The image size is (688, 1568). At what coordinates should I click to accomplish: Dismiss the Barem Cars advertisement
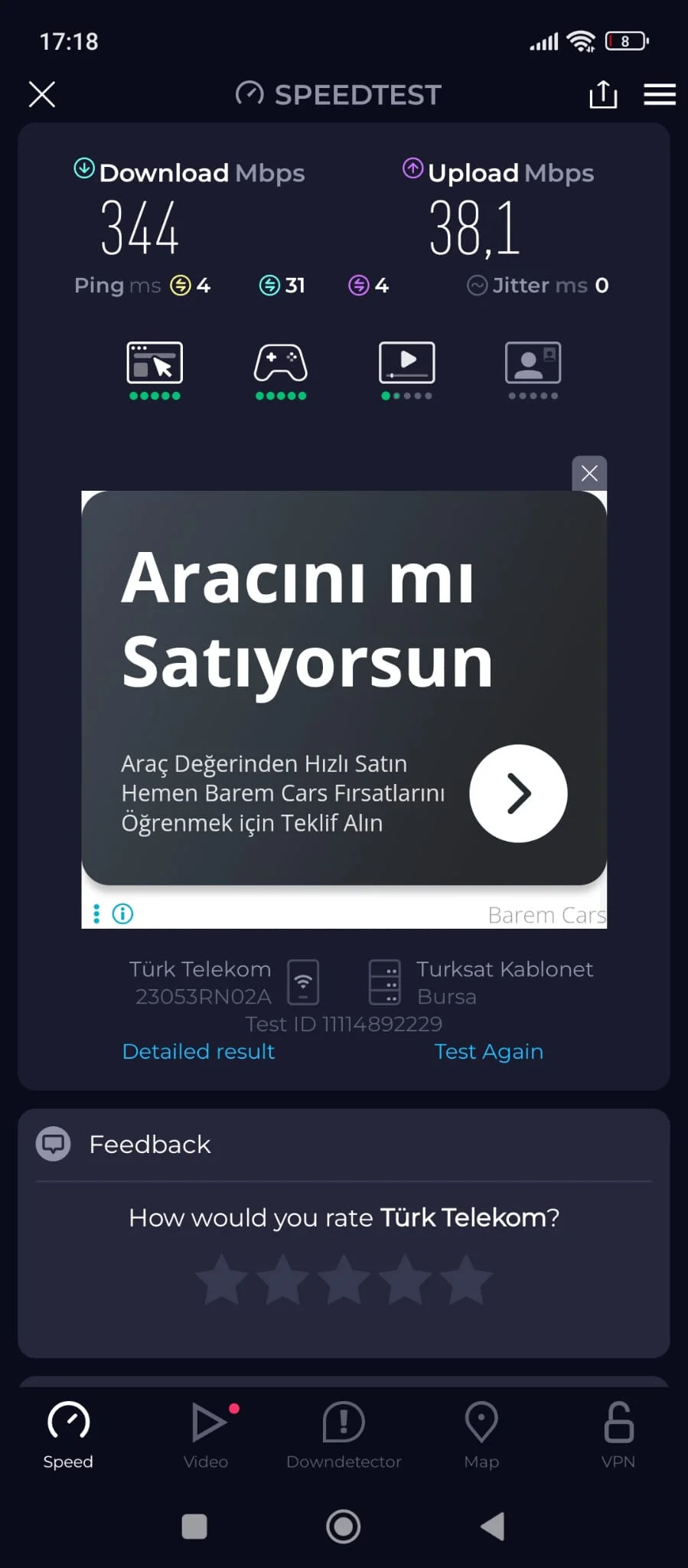[x=589, y=473]
